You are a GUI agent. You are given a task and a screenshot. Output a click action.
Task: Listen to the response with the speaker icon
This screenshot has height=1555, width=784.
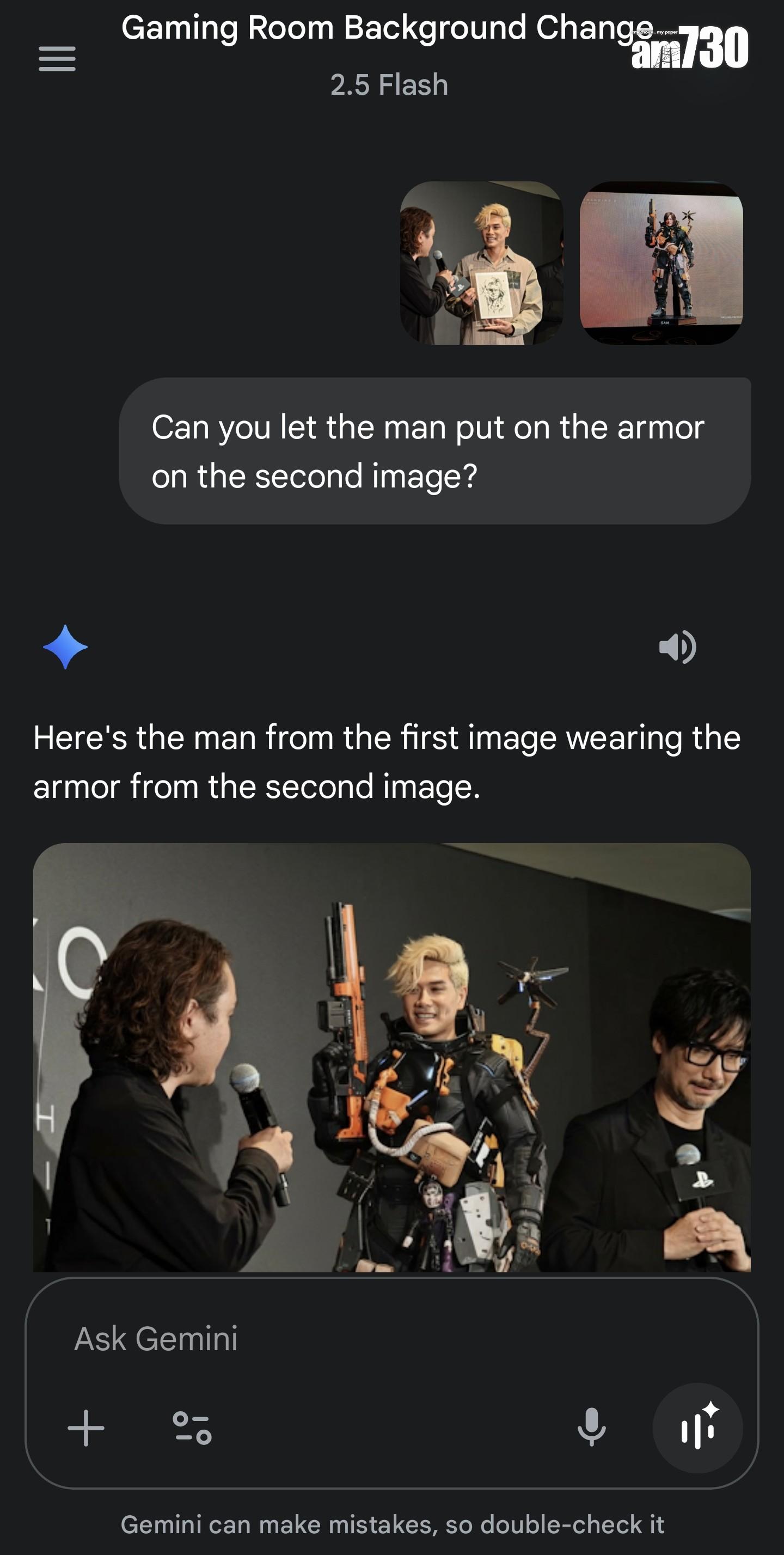tap(677, 647)
